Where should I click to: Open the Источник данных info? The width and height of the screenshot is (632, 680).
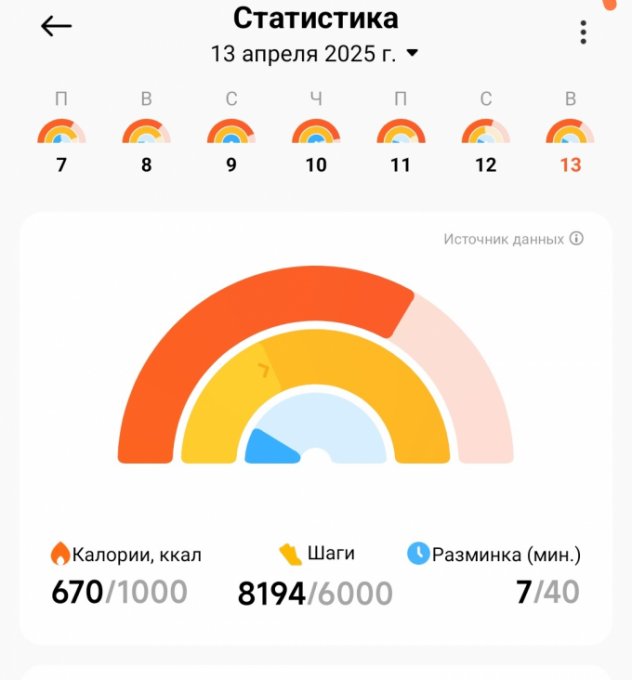pos(513,239)
